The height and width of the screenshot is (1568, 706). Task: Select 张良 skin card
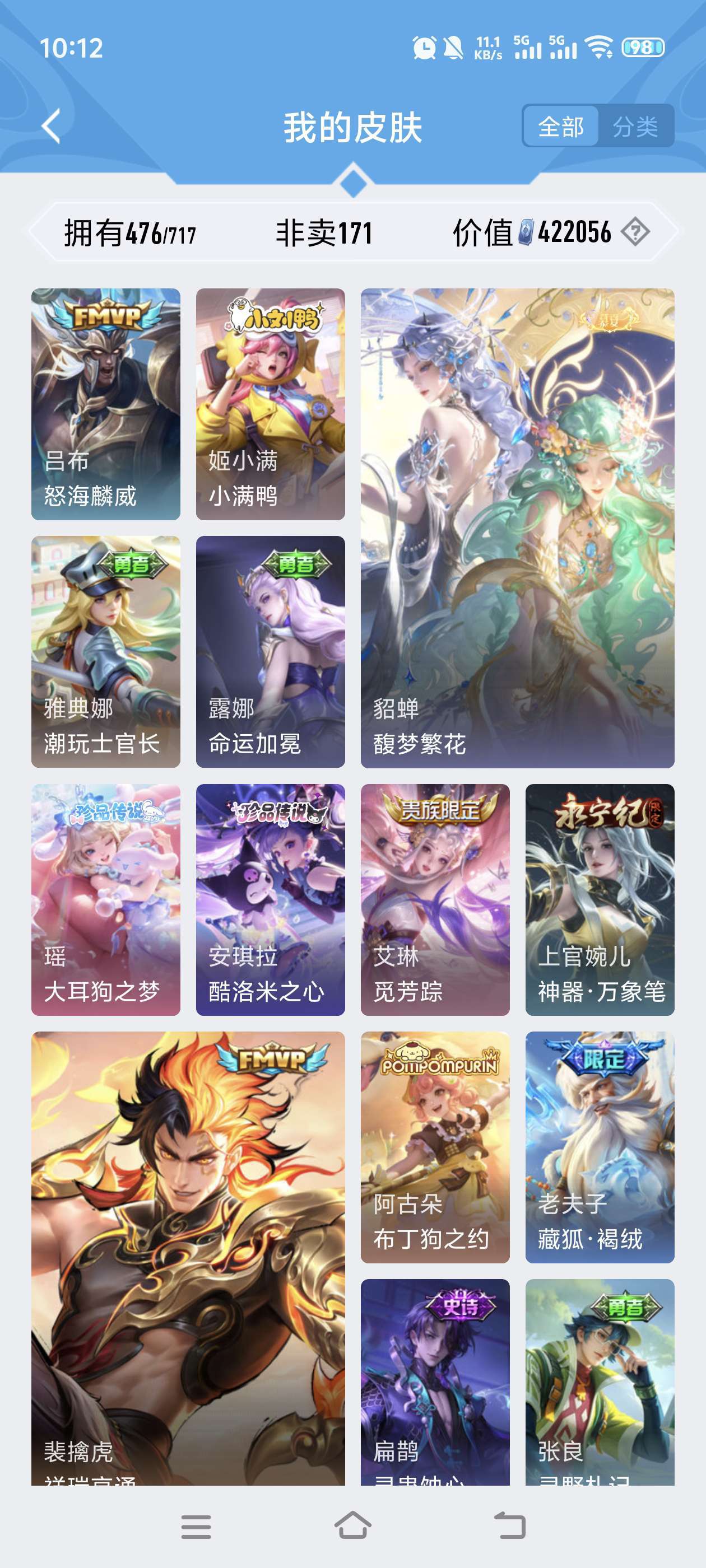coord(600,1382)
